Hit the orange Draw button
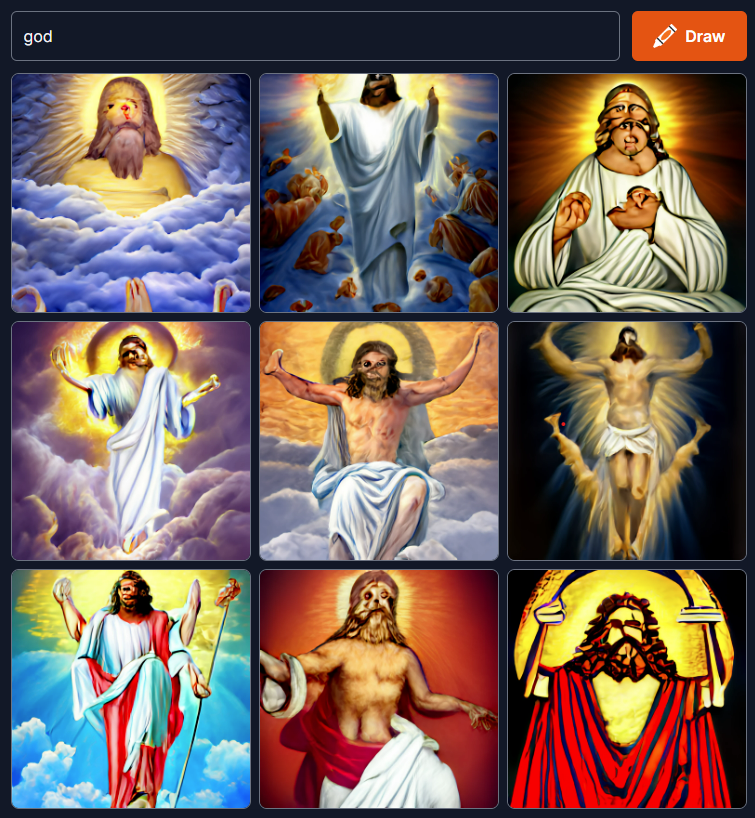Viewport: 755px width, 818px height. coord(689,36)
